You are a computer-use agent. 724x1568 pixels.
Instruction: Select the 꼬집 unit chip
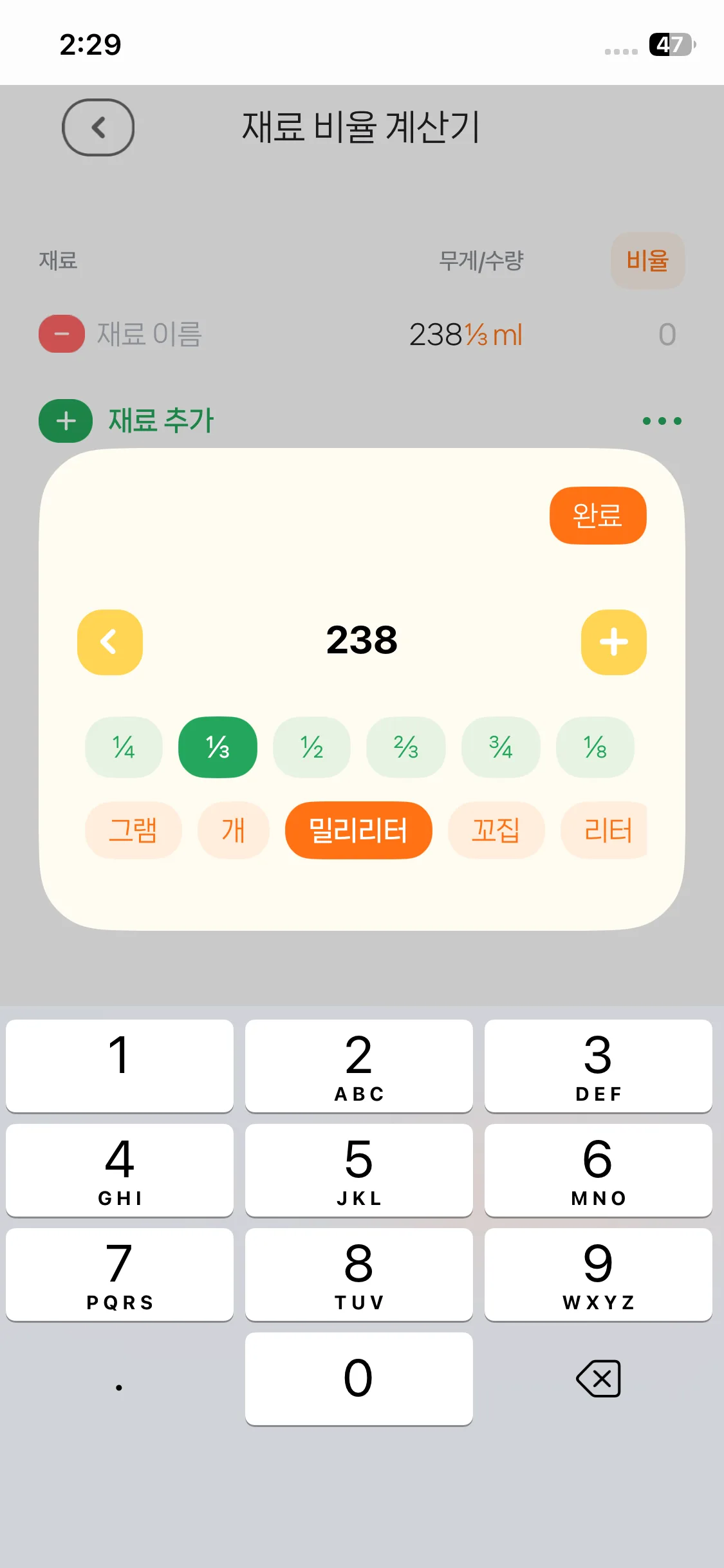point(496,830)
